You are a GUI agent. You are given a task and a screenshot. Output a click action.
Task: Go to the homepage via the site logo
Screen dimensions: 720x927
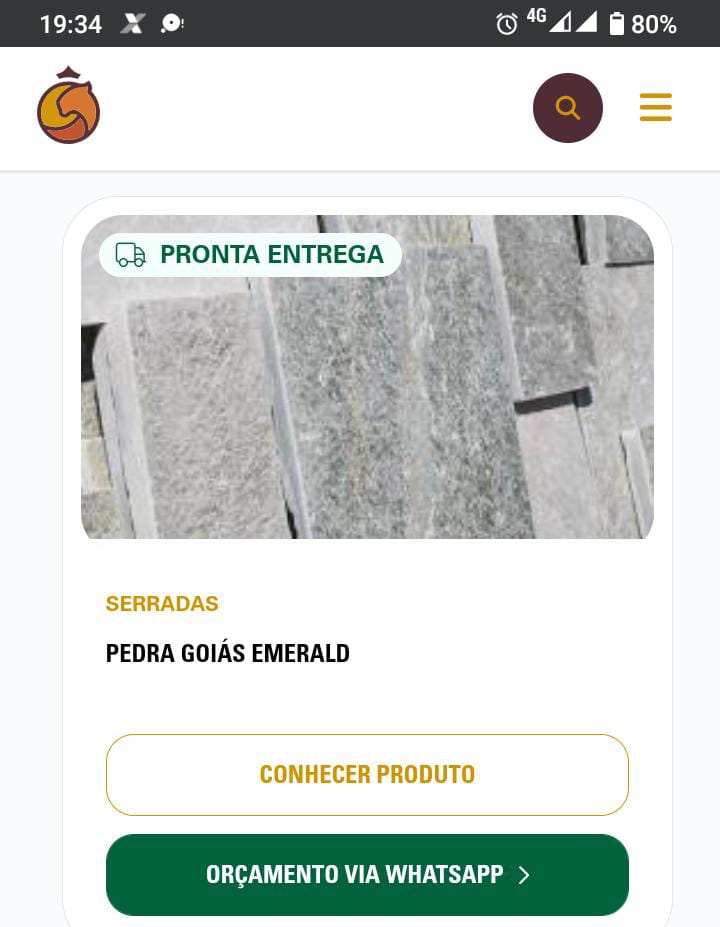68,106
